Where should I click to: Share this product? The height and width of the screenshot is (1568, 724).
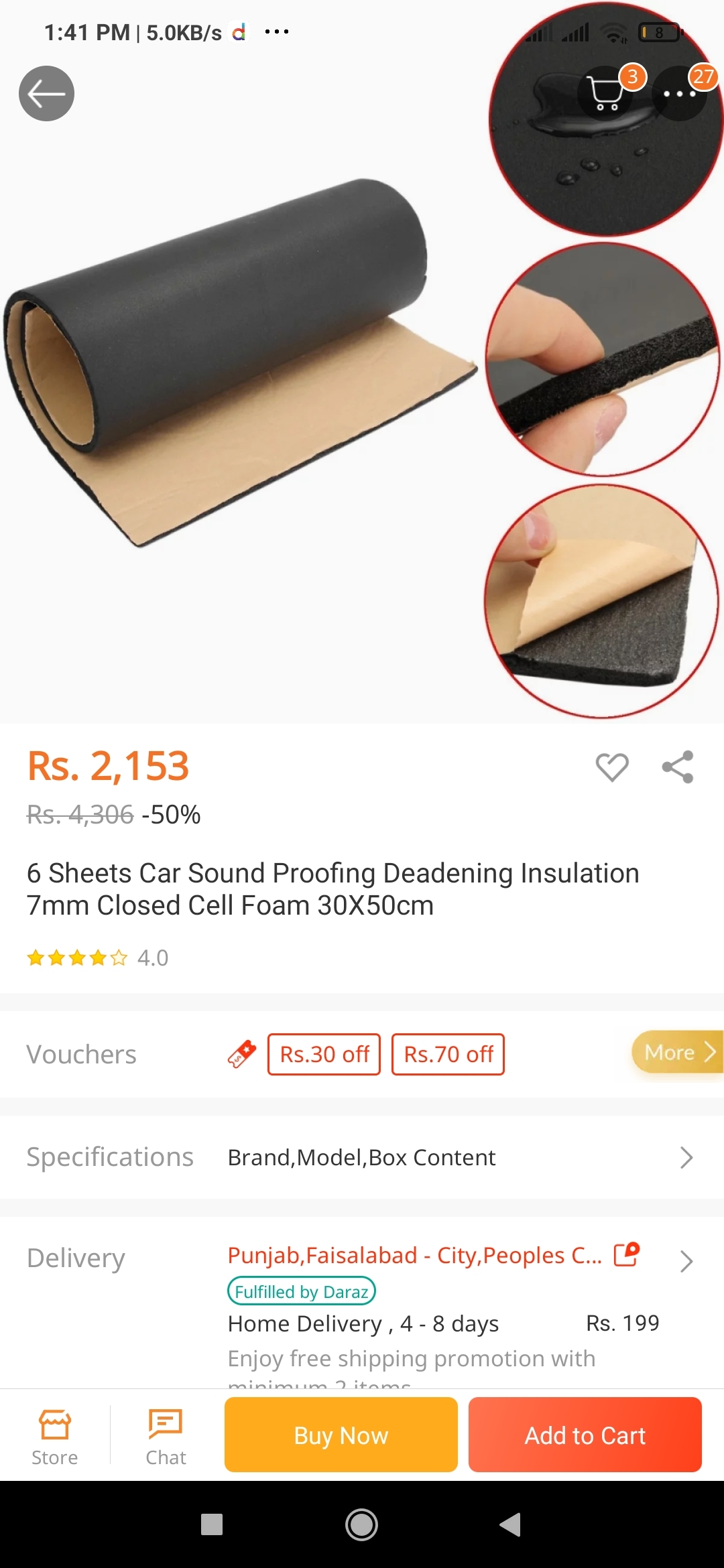coord(678,767)
